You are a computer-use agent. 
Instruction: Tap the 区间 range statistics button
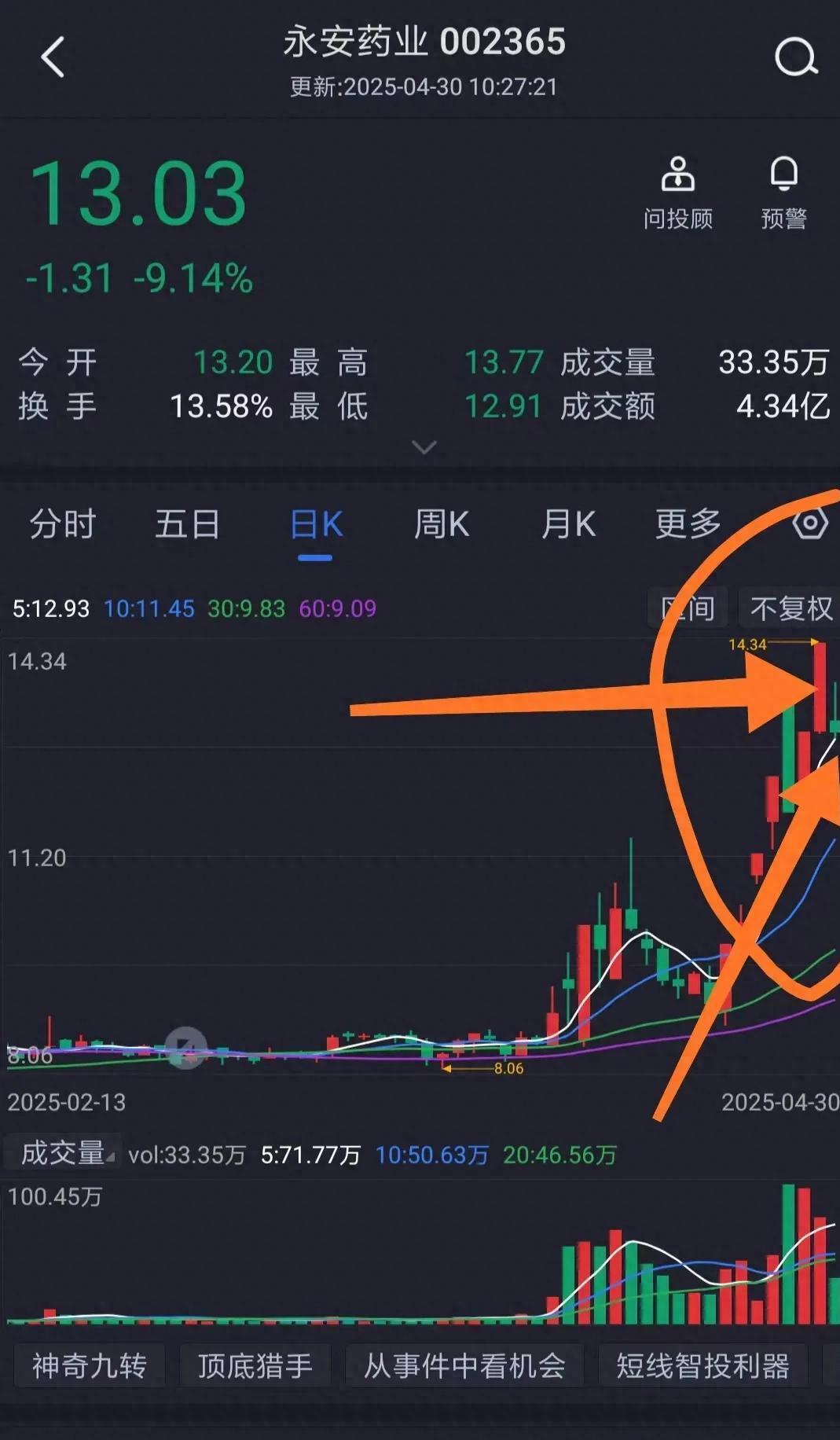[688, 608]
